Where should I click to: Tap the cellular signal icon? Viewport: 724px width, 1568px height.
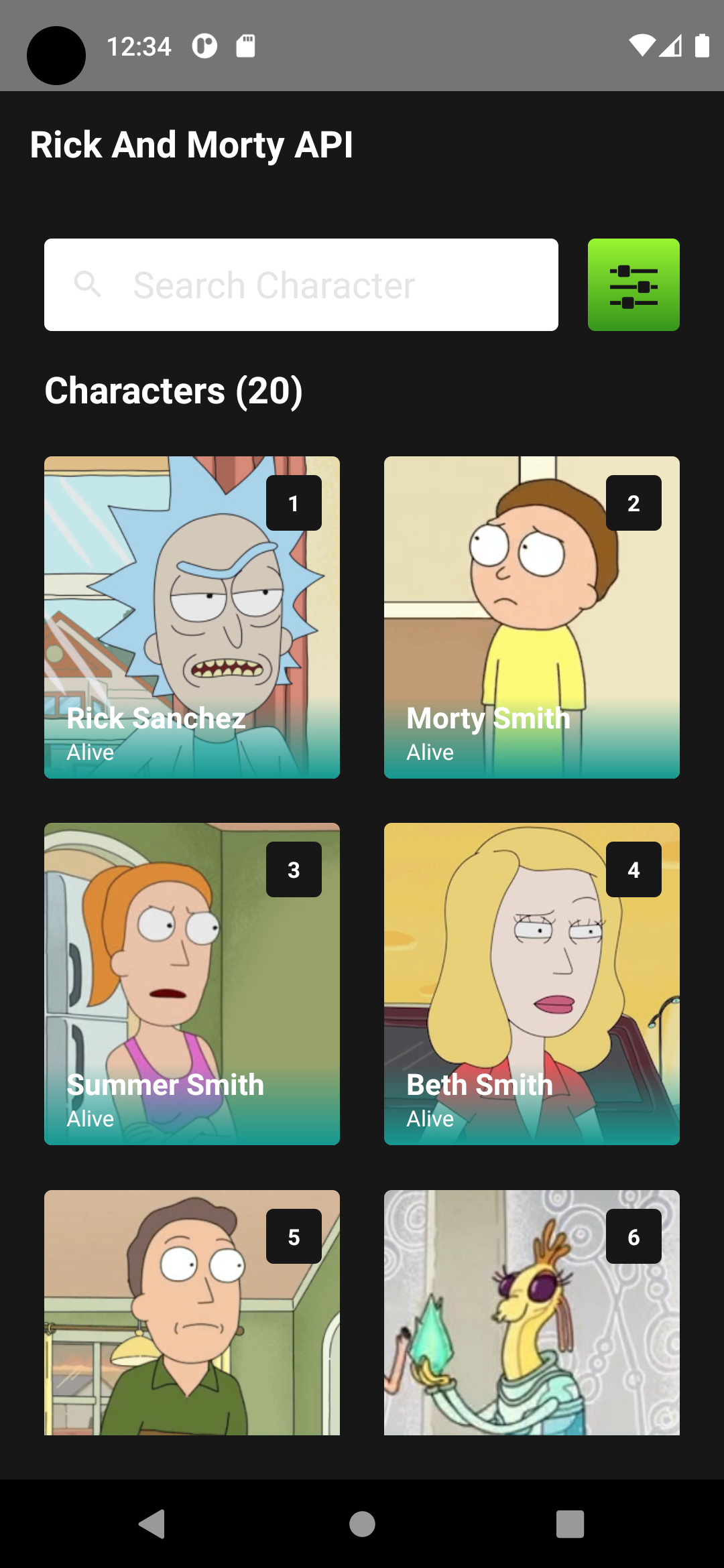(671, 46)
